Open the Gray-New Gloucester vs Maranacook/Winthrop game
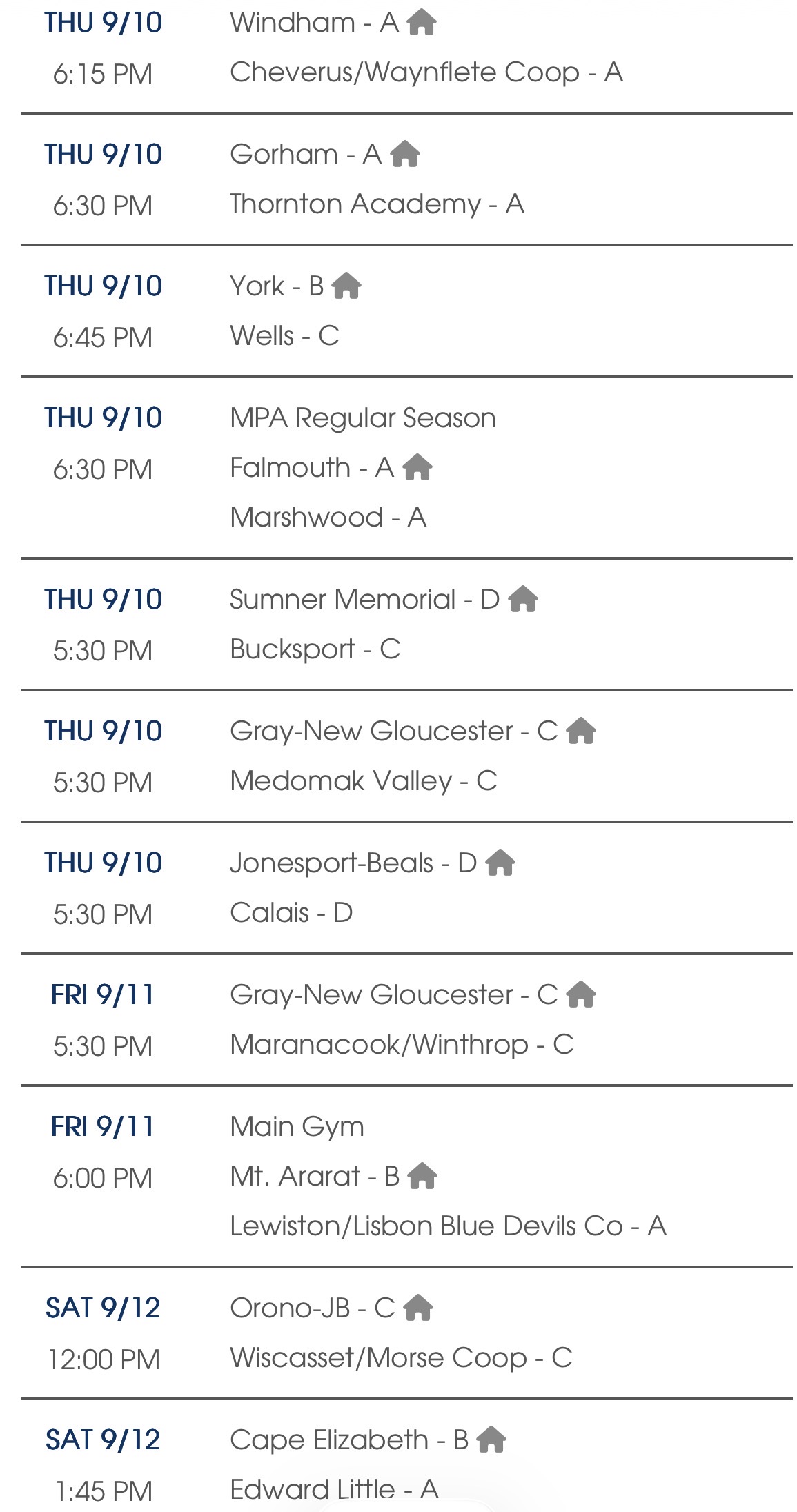Viewport: 797px width, 1512px height. click(406, 1020)
